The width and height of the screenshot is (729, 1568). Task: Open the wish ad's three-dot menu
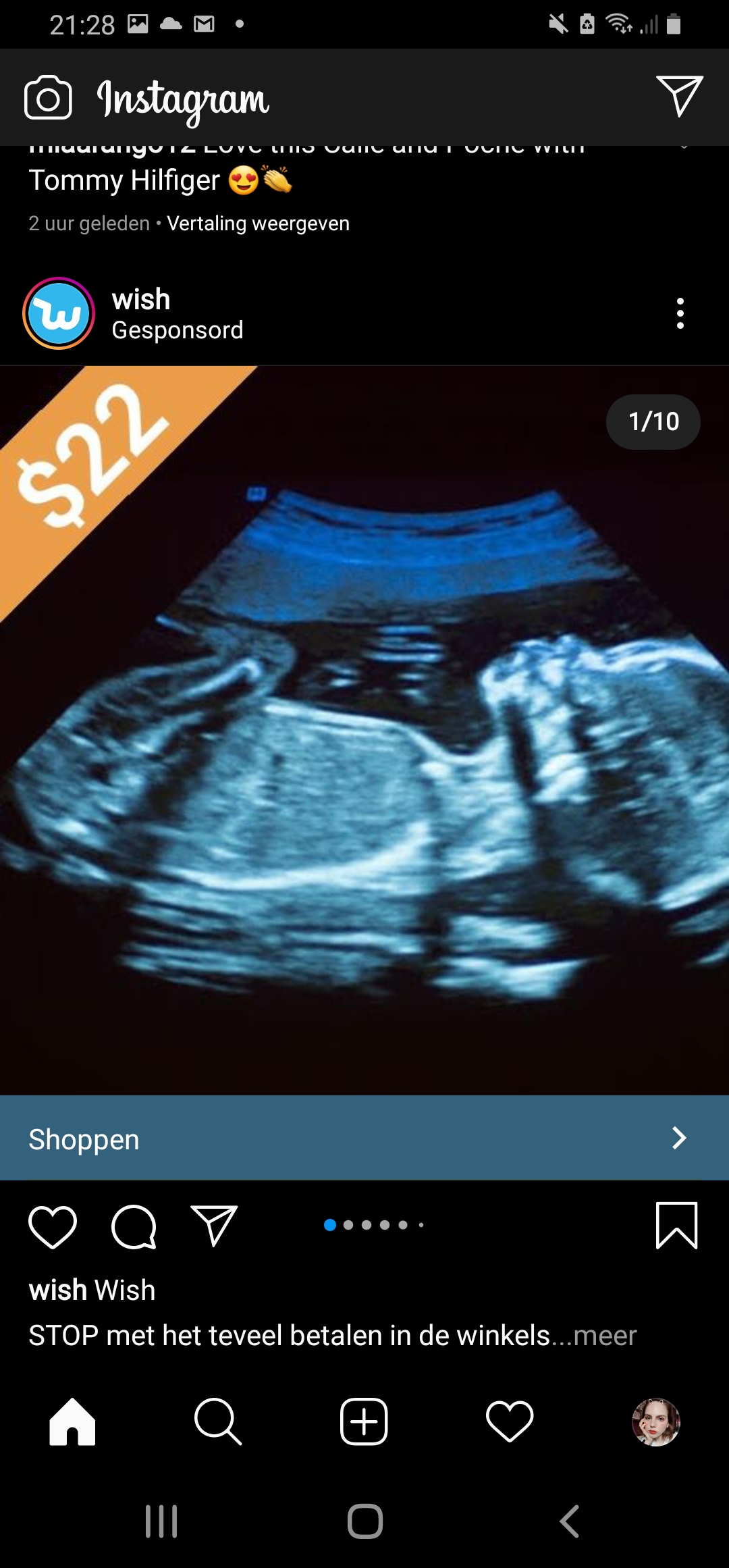tap(680, 313)
